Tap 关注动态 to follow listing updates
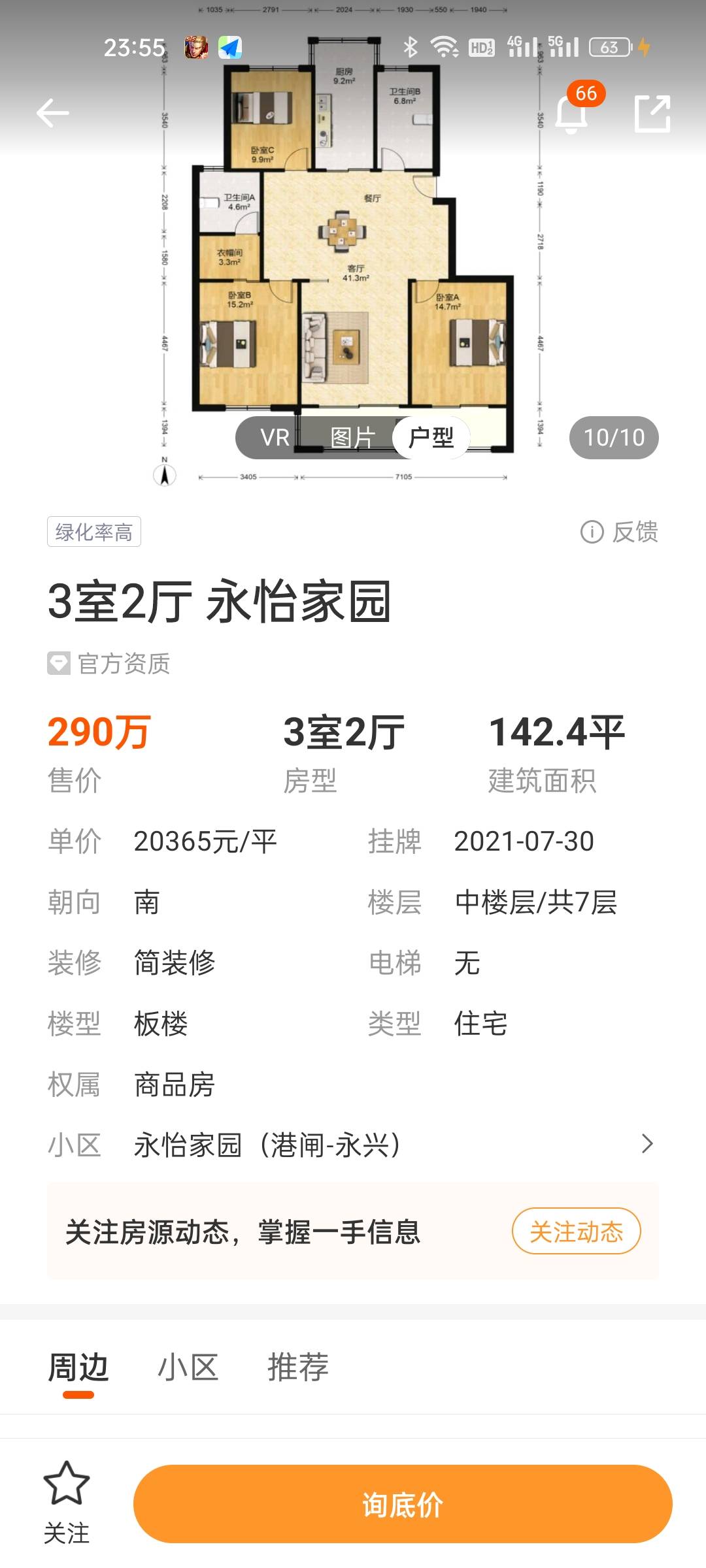The width and height of the screenshot is (706, 1568). (x=575, y=1232)
